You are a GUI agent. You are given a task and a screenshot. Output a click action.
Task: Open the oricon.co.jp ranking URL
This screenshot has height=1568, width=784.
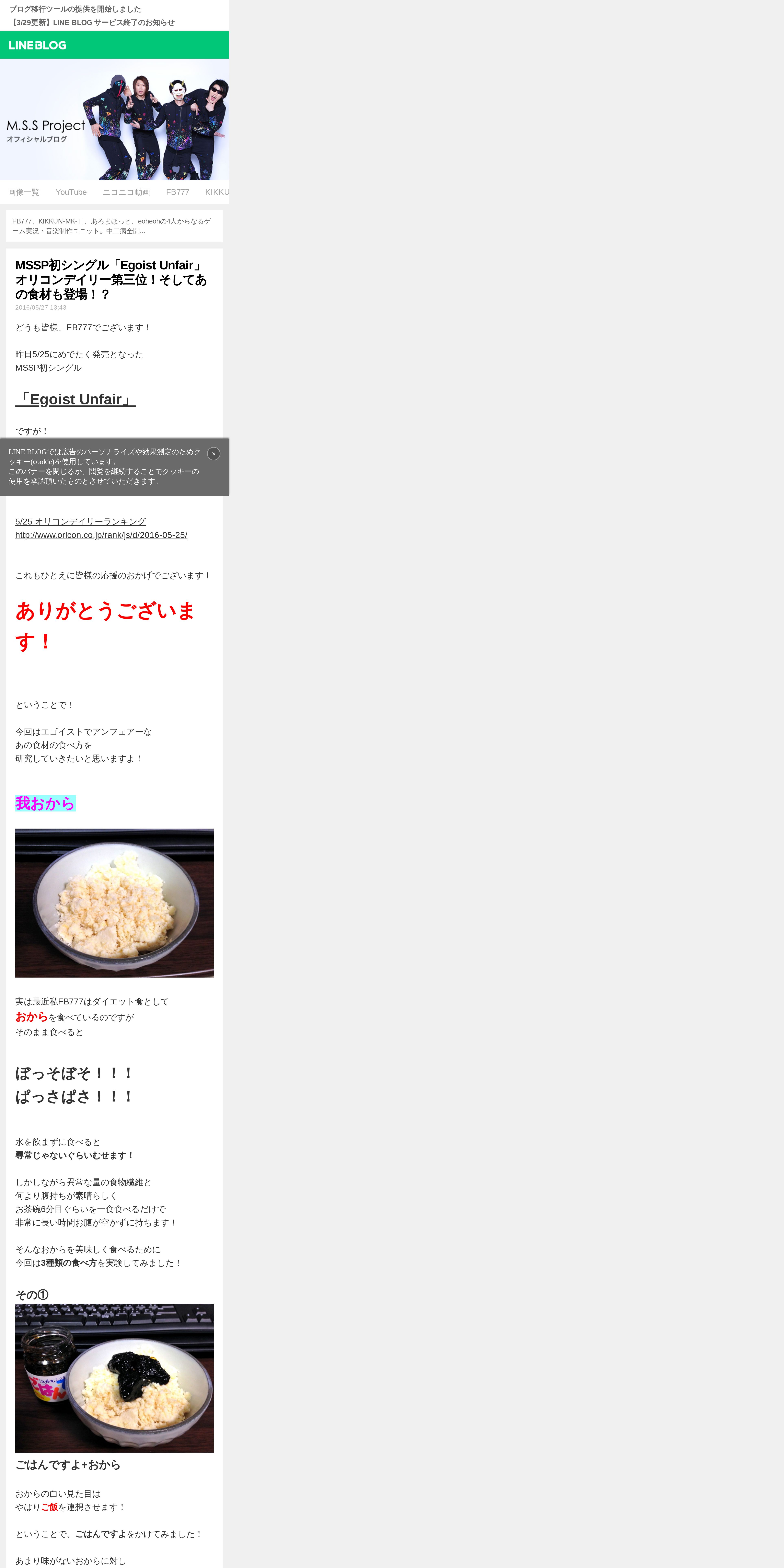pos(101,535)
